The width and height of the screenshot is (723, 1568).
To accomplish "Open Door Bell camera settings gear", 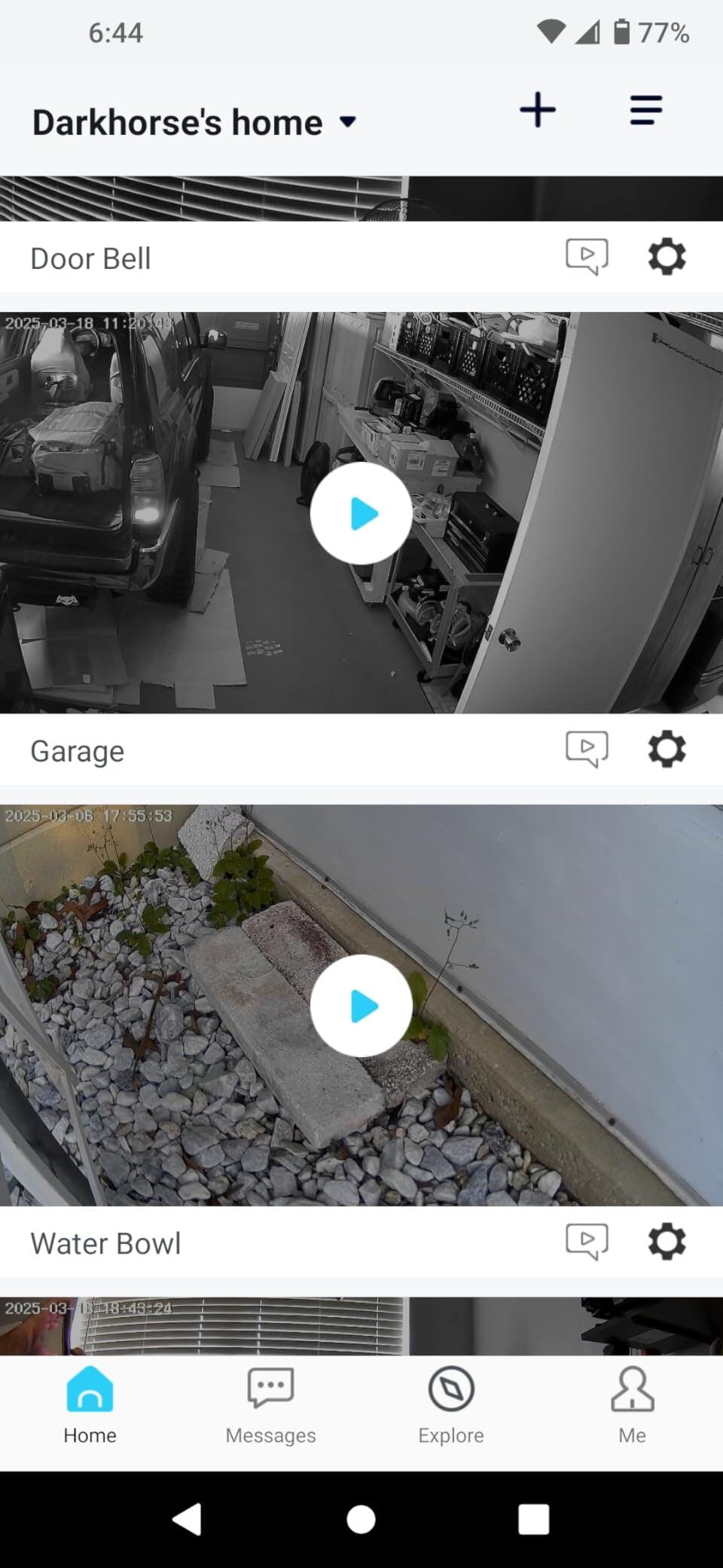I will [667, 257].
